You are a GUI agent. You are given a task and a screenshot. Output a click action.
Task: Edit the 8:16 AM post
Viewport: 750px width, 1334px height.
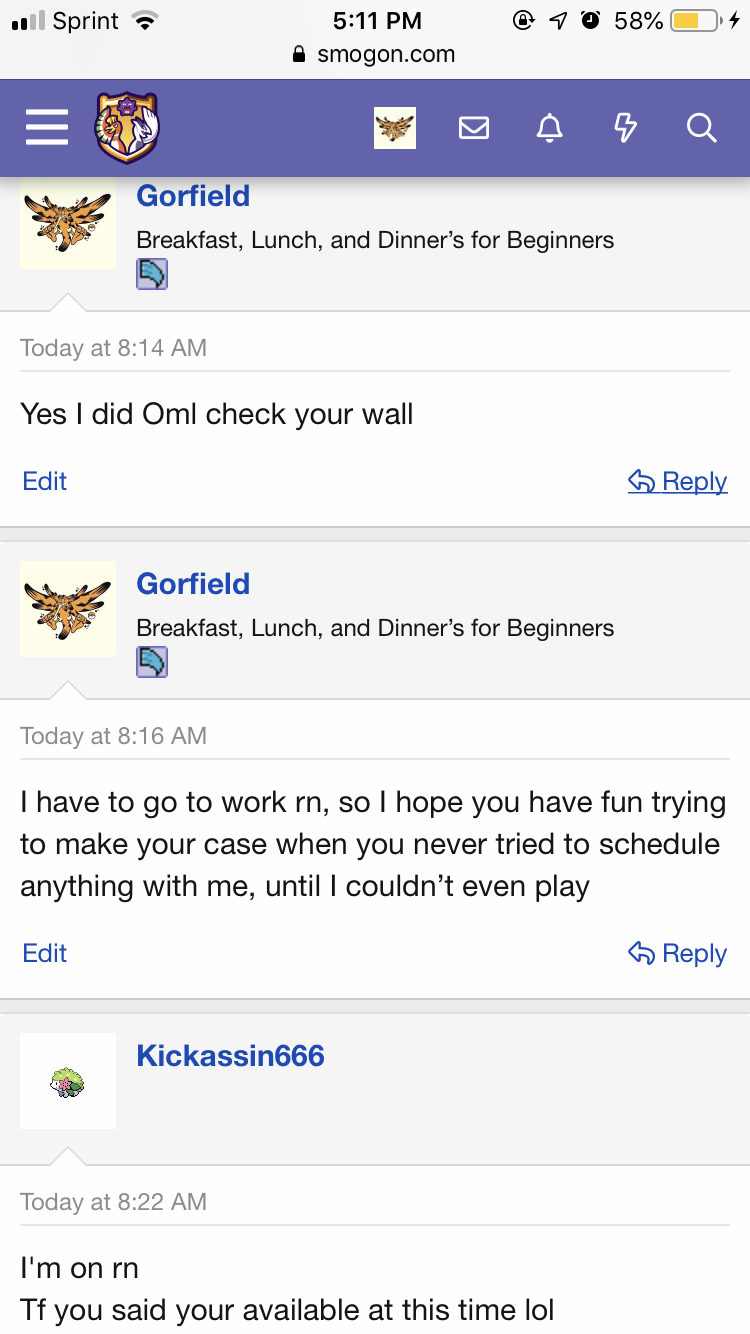[x=44, y=953]
